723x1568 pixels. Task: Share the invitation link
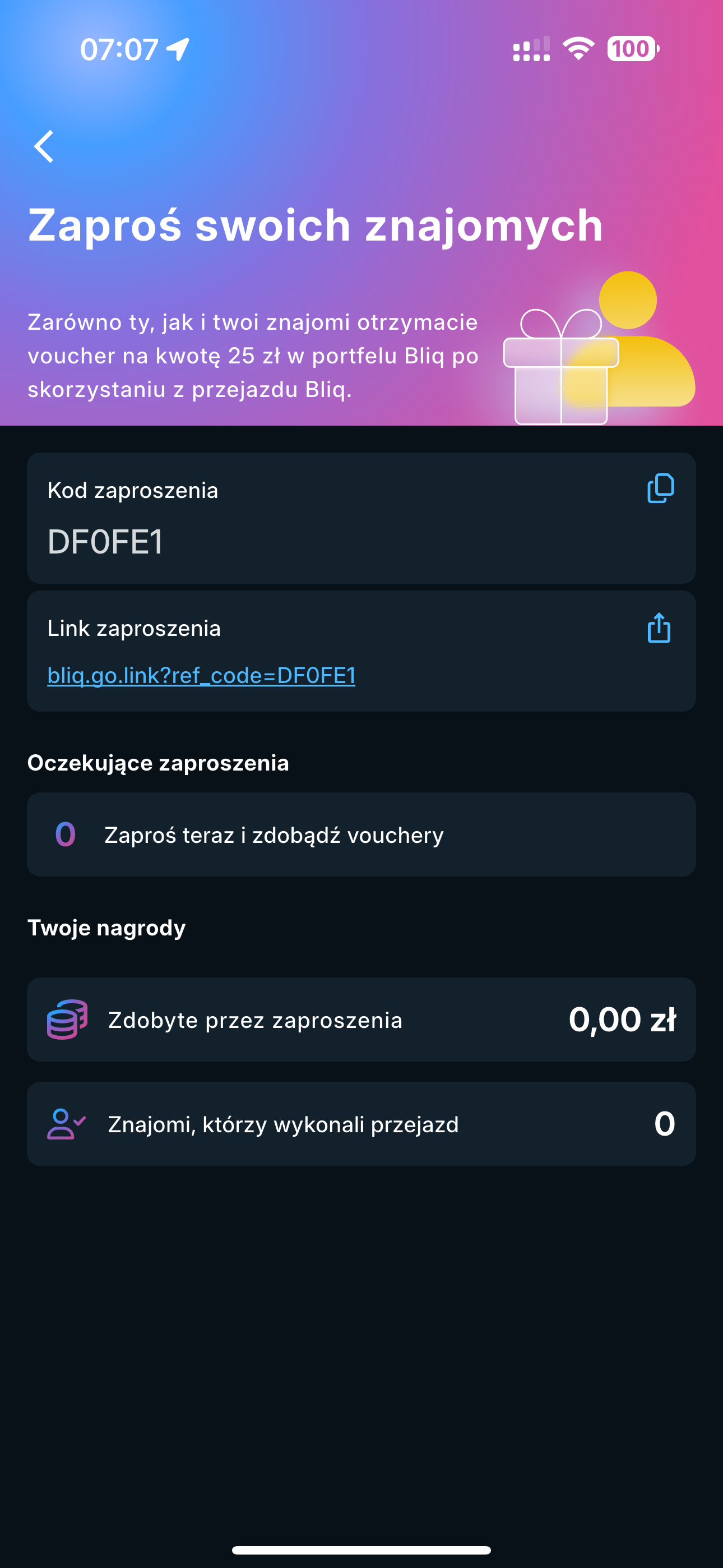coord(659,628)
